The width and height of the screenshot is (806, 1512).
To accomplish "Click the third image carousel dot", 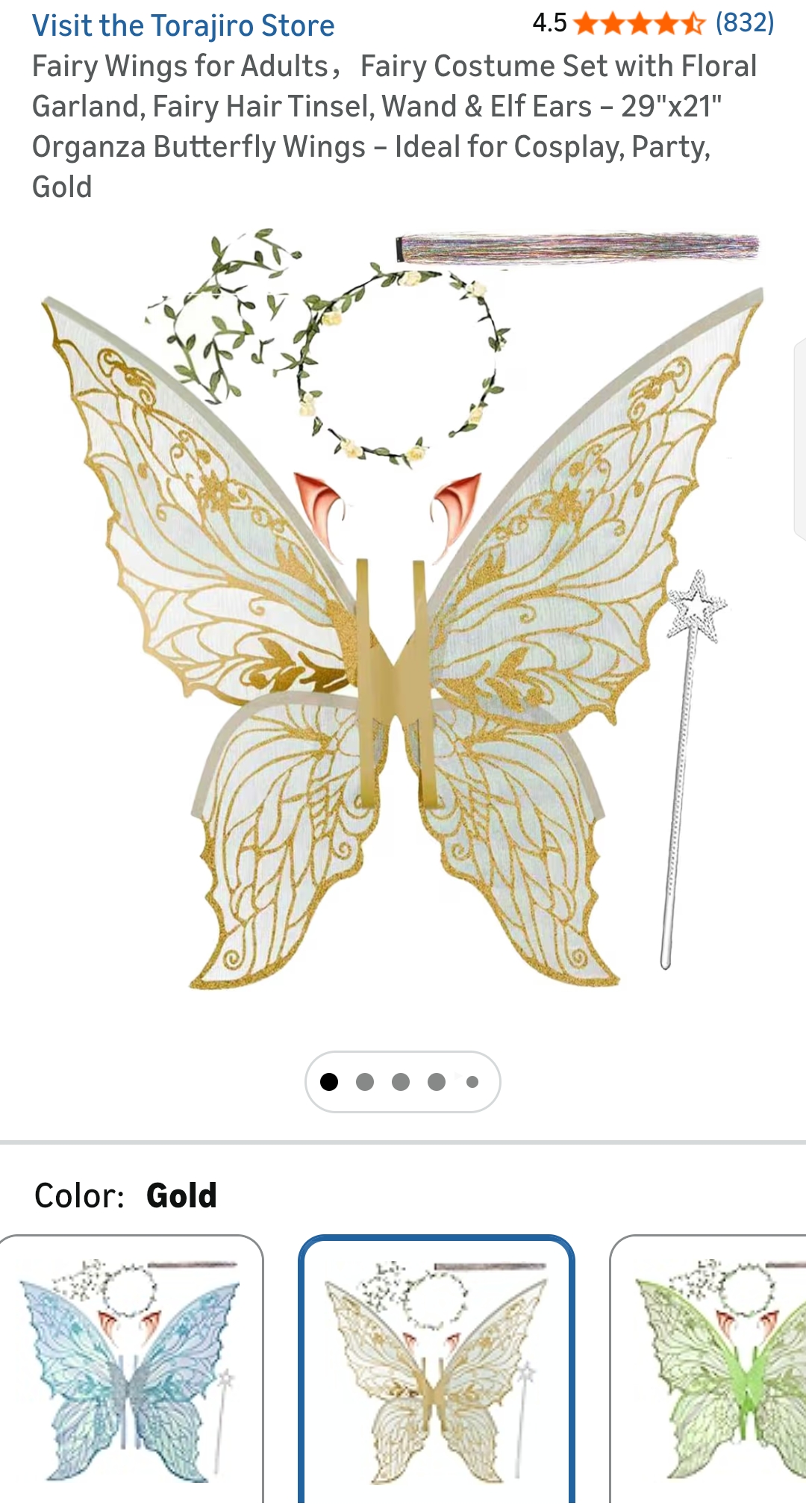I will coord(401,1080).
